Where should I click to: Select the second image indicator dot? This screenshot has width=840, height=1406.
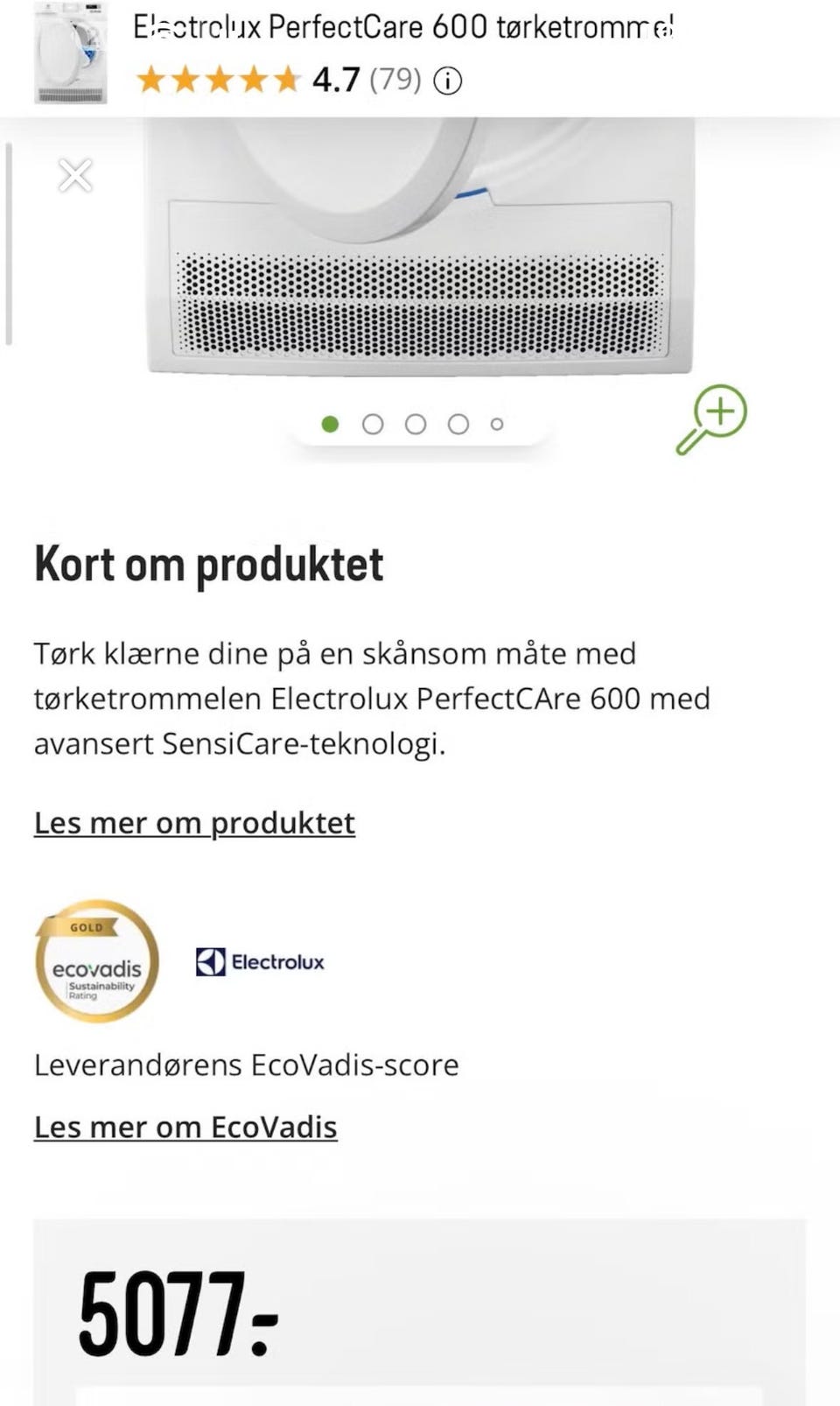click(373, 425)
